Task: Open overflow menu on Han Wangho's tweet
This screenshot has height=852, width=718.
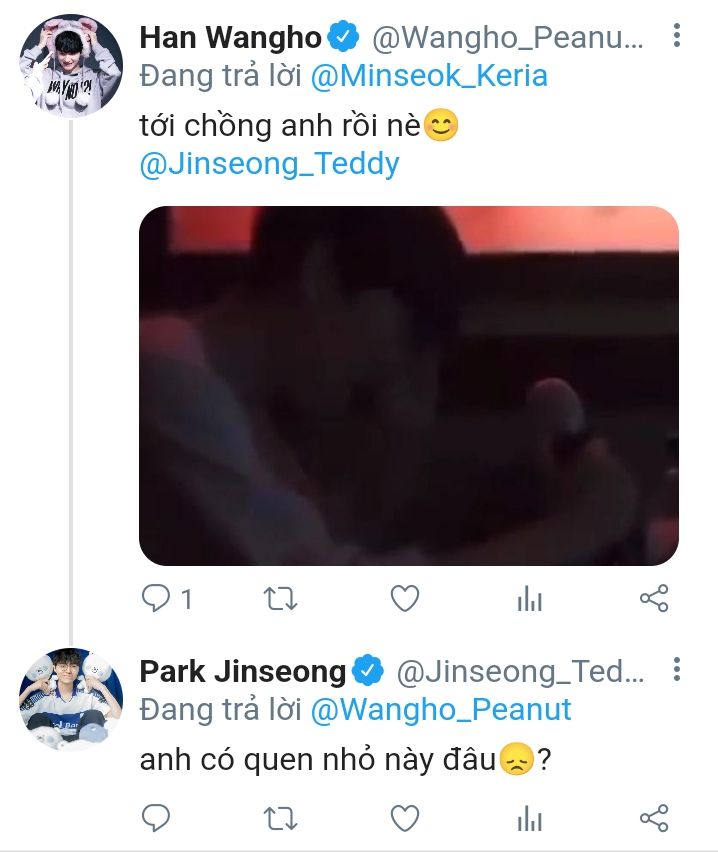Action: (677, 35)
